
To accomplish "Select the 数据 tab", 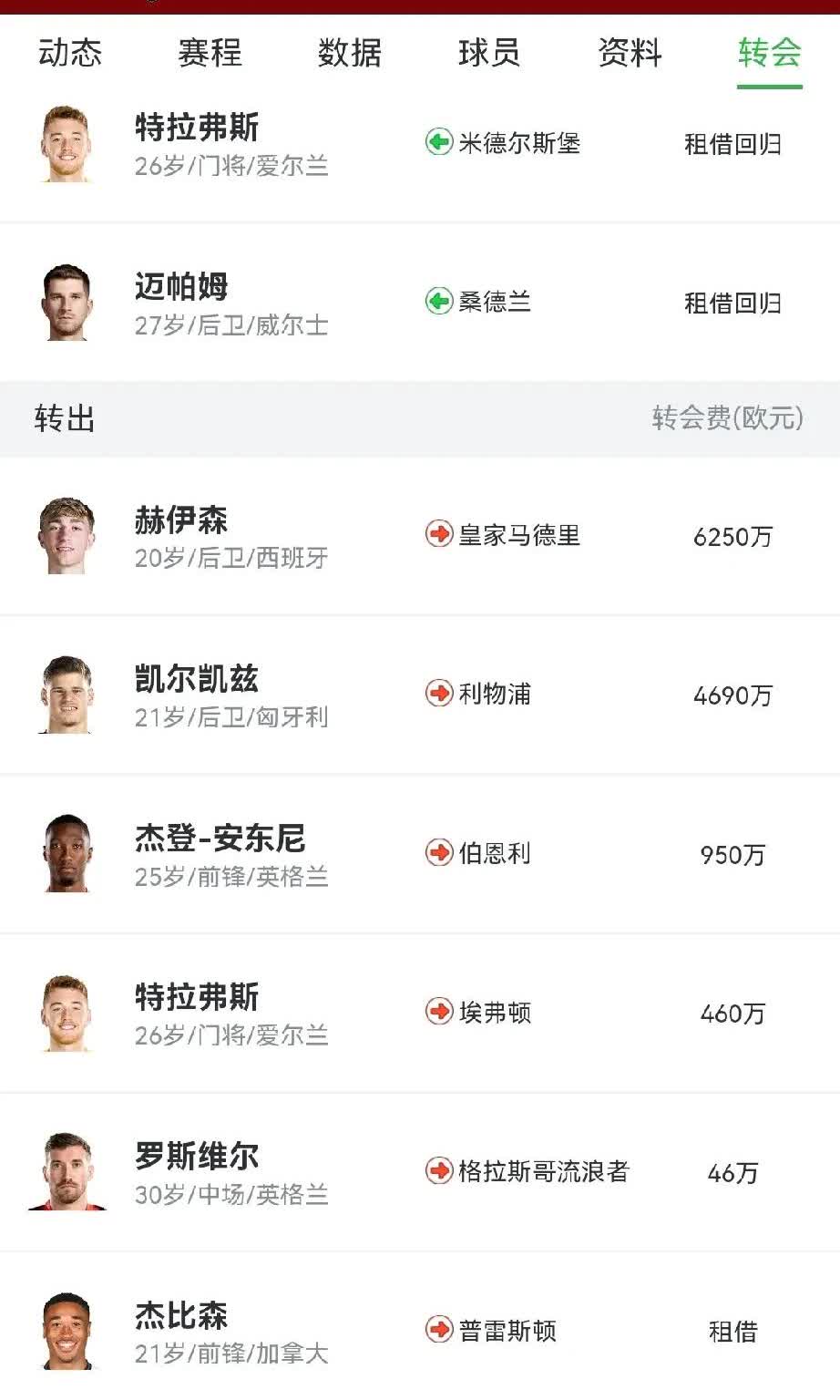I will pos(350,53).
